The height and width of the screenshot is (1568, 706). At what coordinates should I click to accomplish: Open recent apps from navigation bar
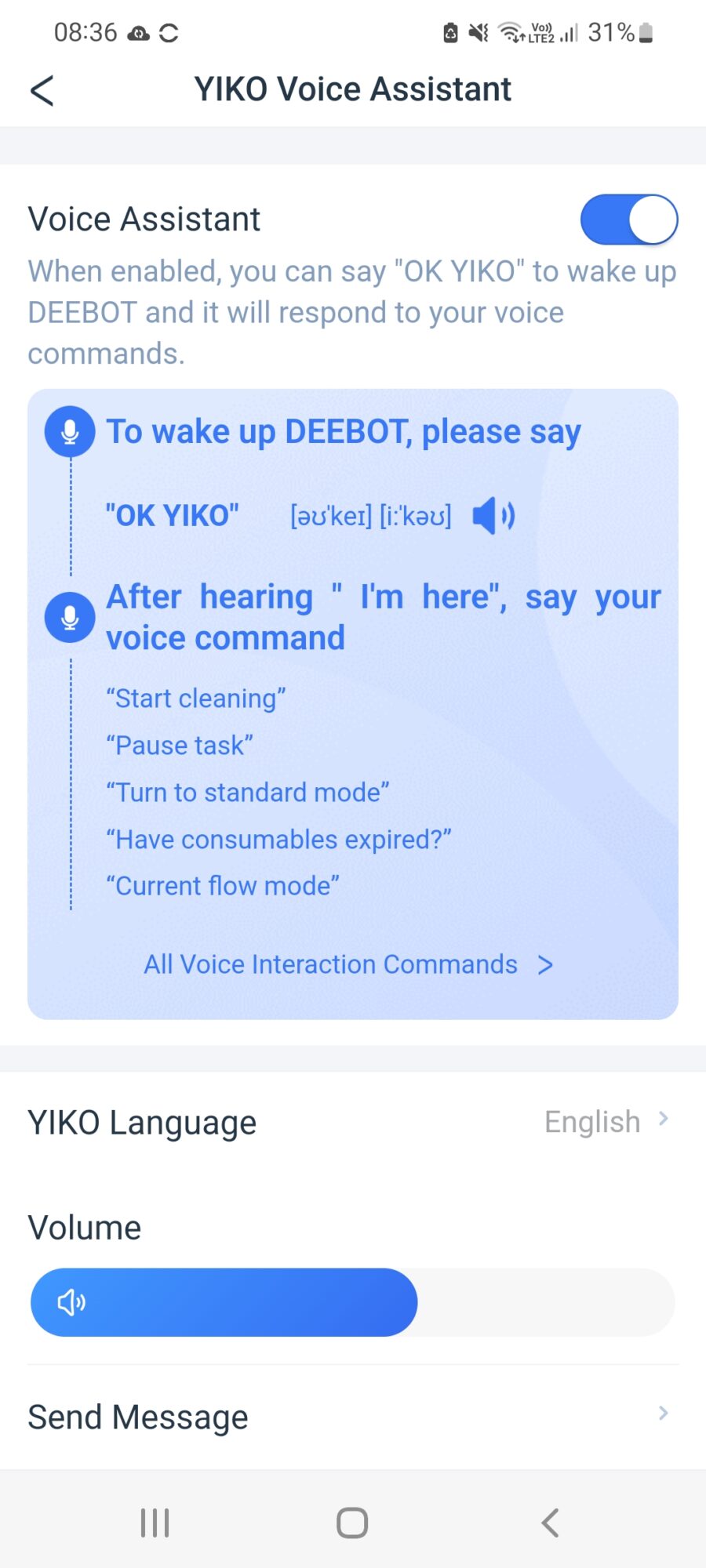[155, 1523]
